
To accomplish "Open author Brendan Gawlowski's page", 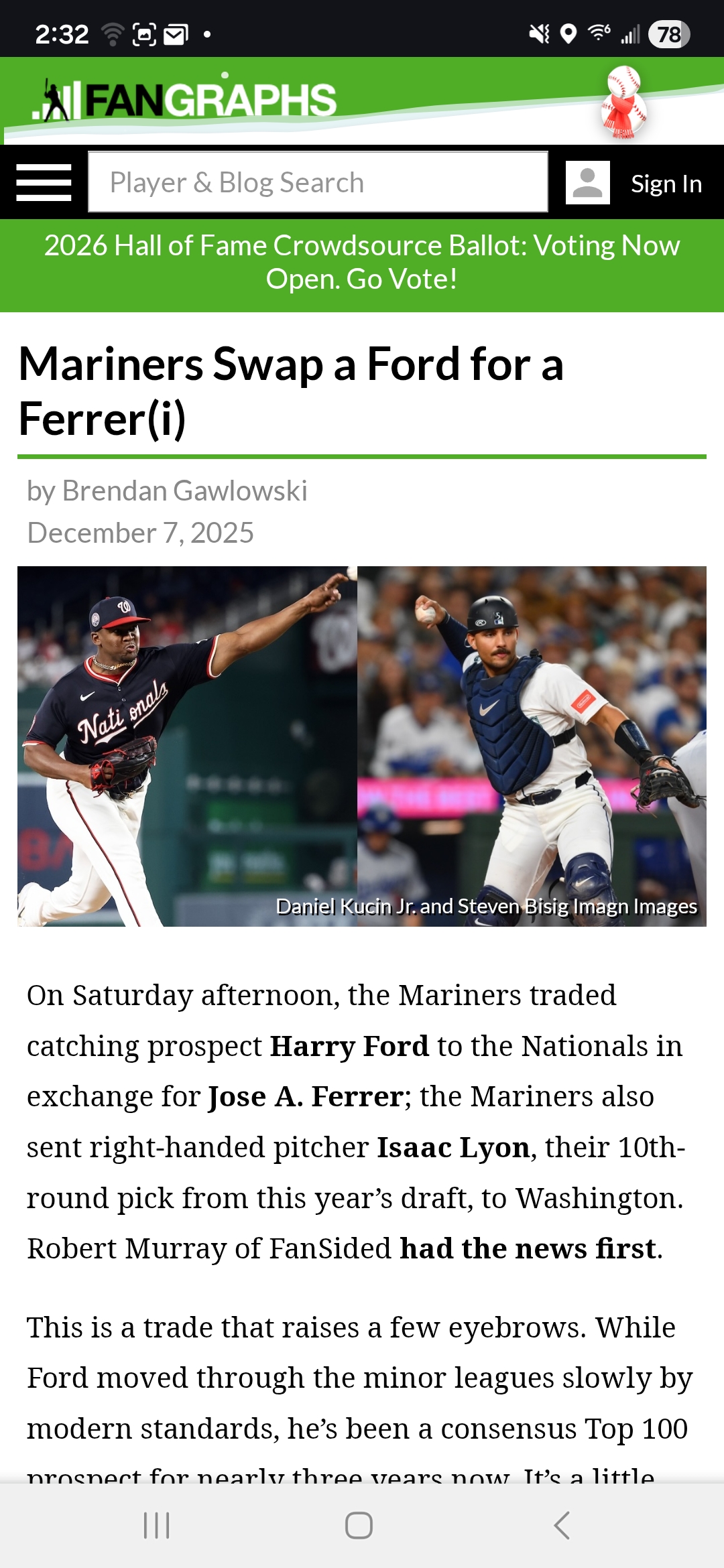I will pos(184,491).
